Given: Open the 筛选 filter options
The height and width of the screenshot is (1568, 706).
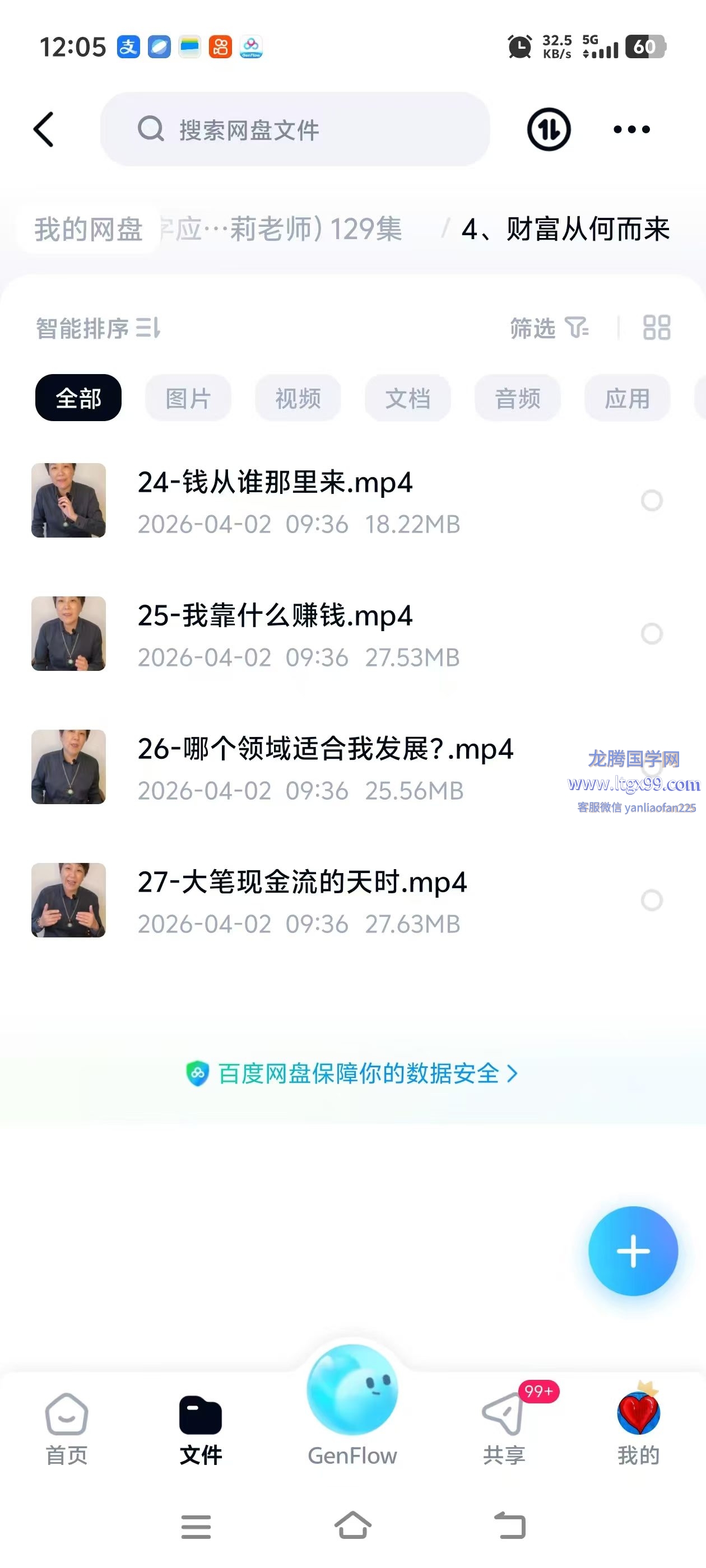Looking at the screenshot, I should tap(549, 328).
